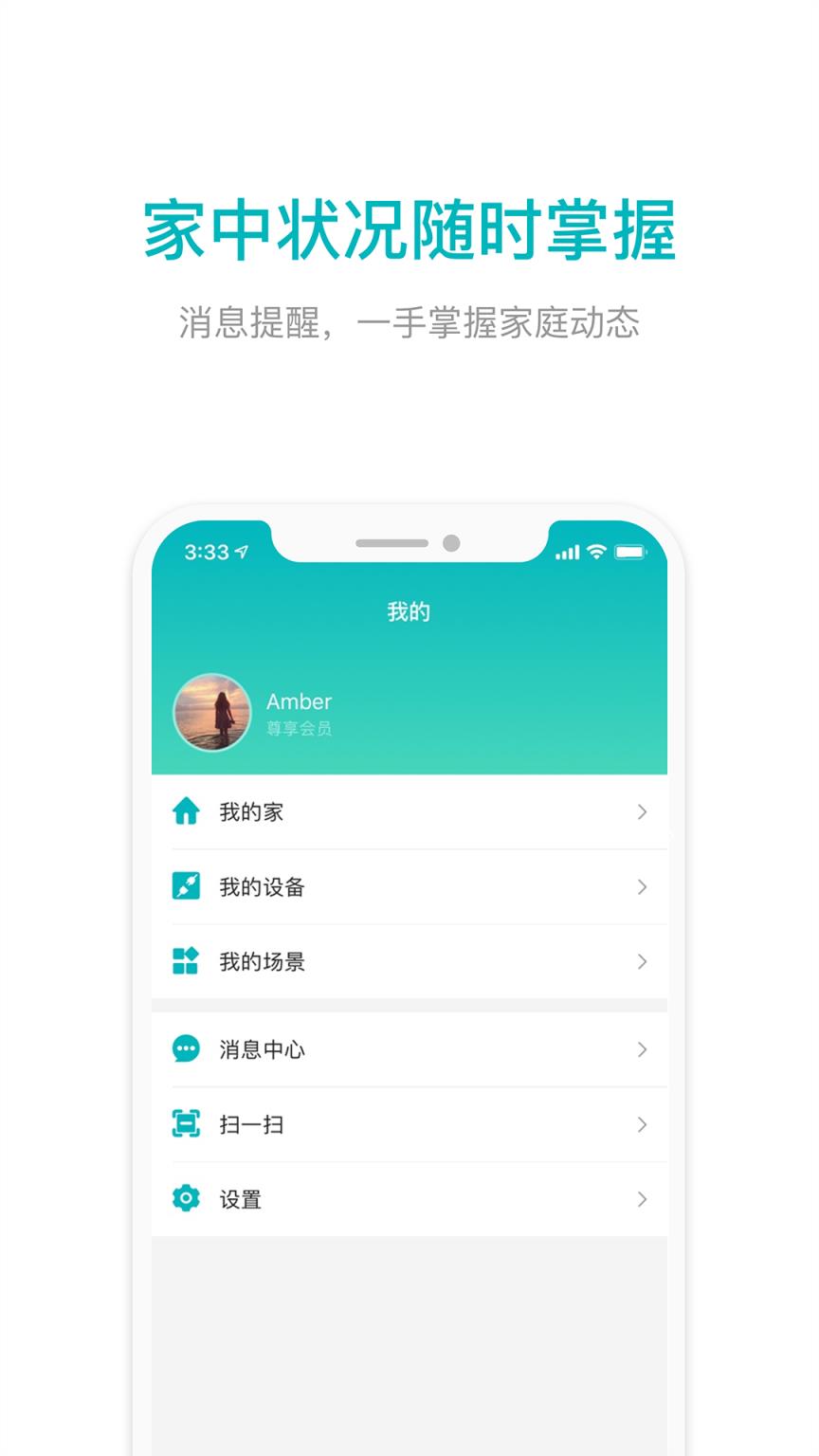Tap the Amber username text
This screenshot has width=819, height=1456.
[x=299, y=701]
